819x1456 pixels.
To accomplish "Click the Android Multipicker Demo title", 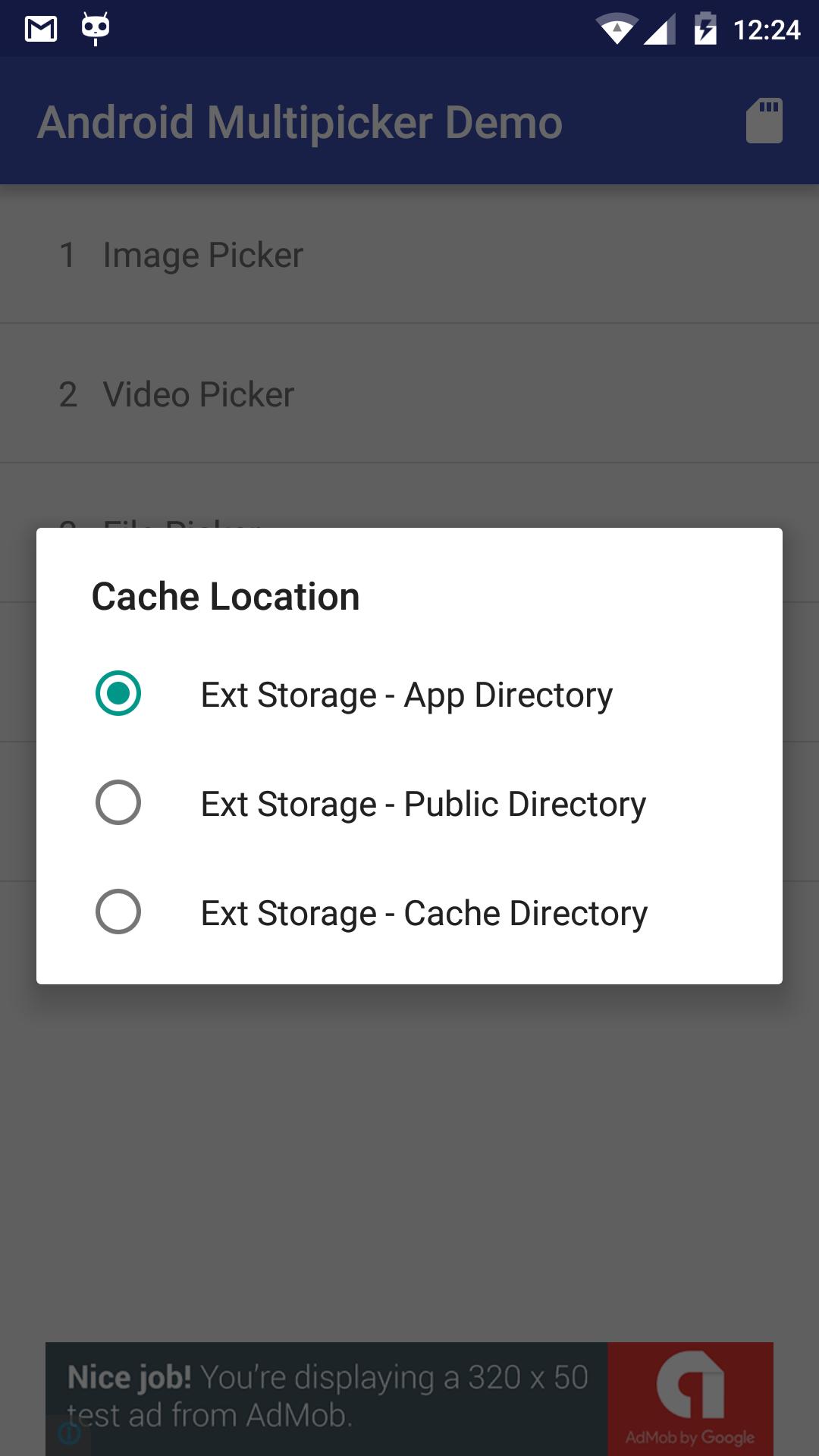I will pyautogui.click(x=301, y=120).
